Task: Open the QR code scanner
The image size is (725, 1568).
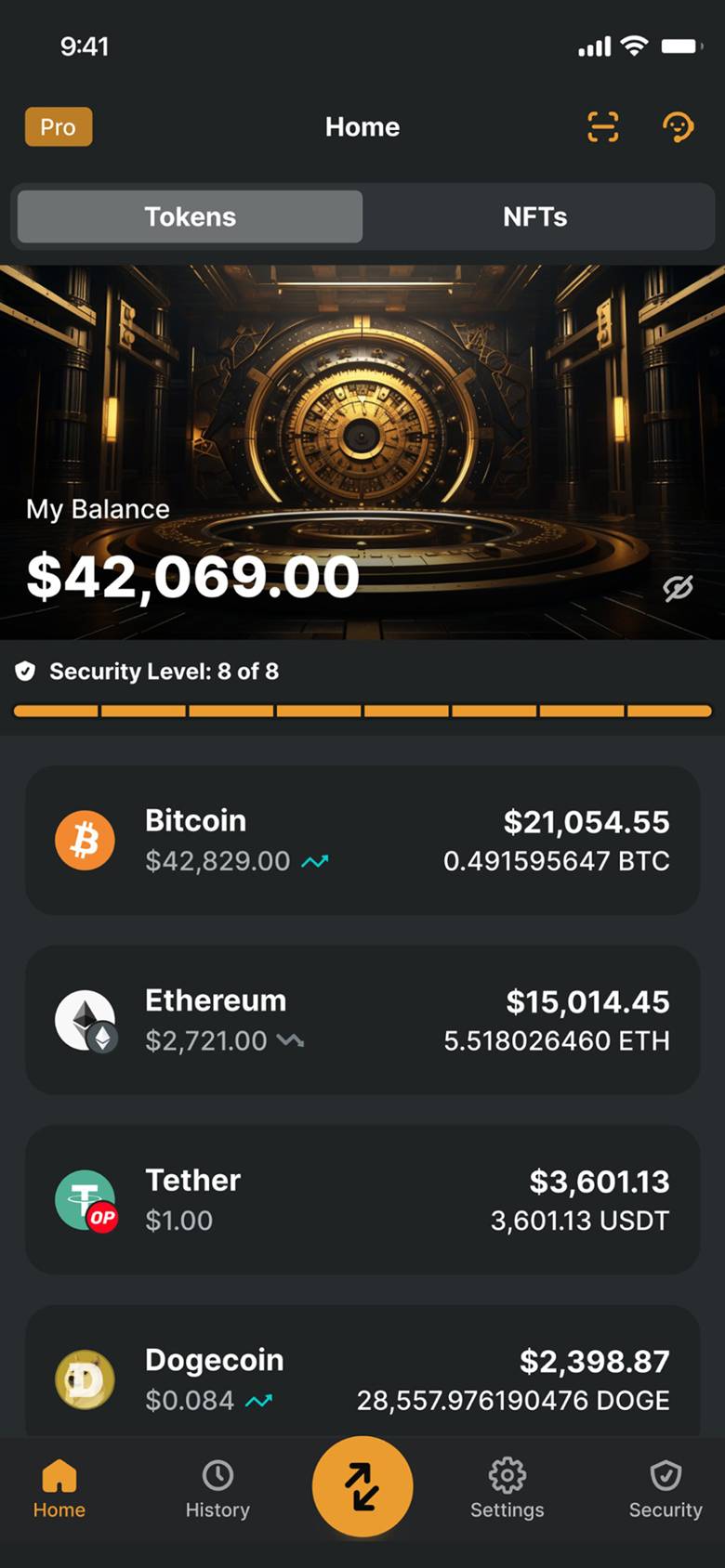Action: (x=602, y=127)
